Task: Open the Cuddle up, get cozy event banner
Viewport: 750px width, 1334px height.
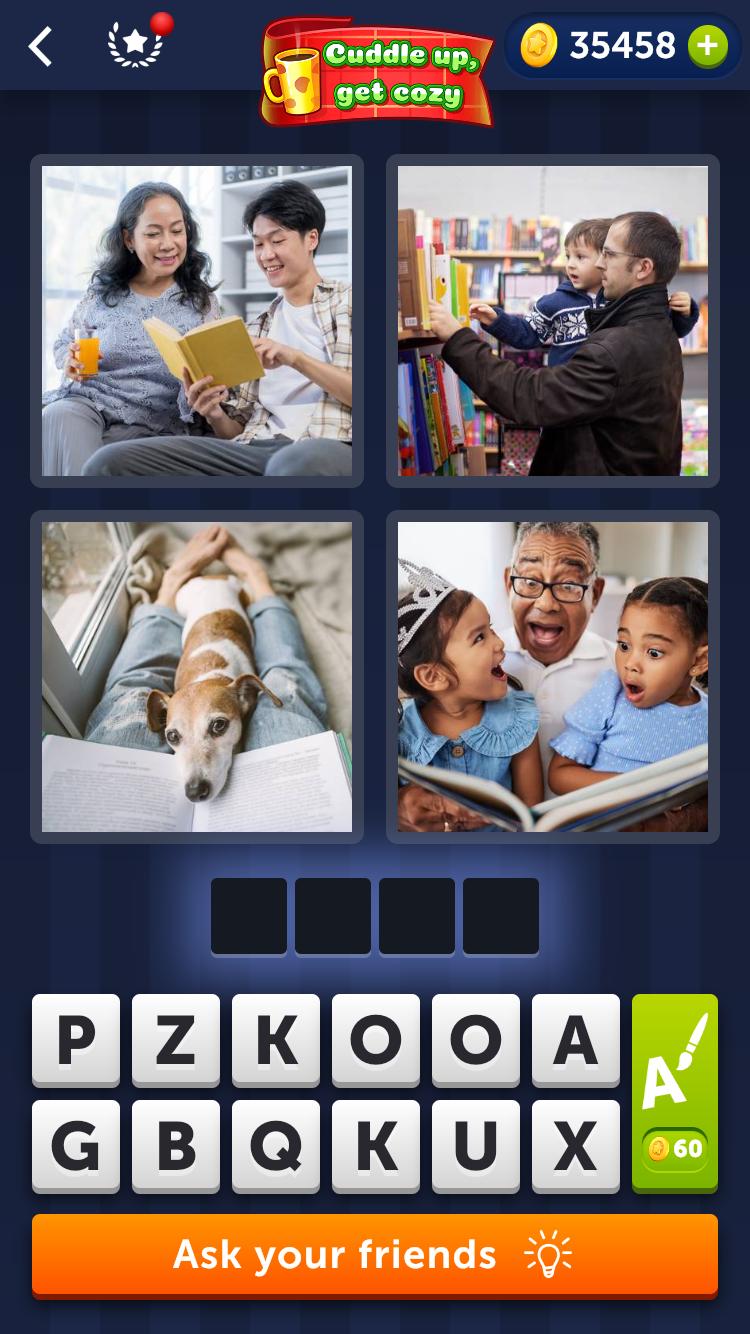Action: [x=378, y=72]
